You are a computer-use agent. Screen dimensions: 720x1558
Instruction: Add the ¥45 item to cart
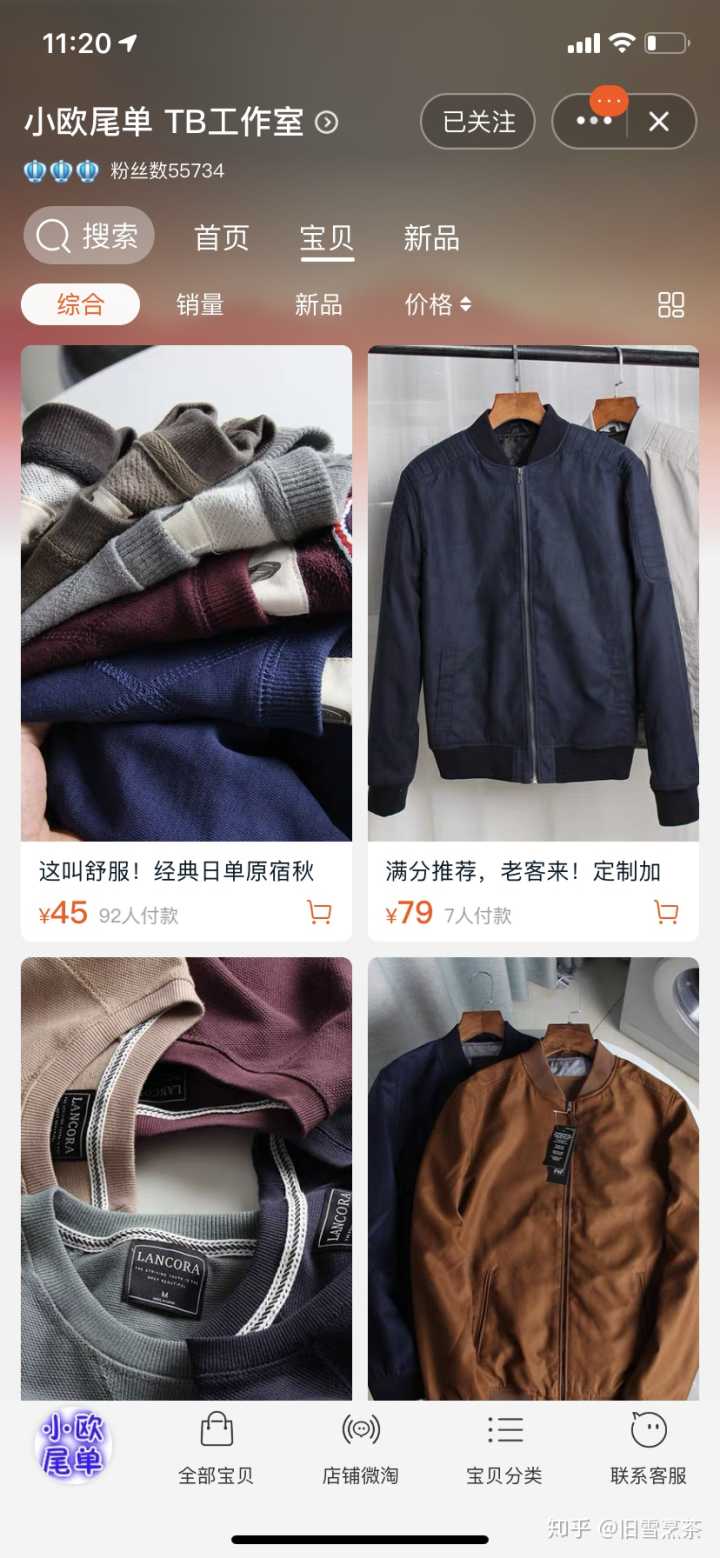pyautogui.click(x=319, y=912)
